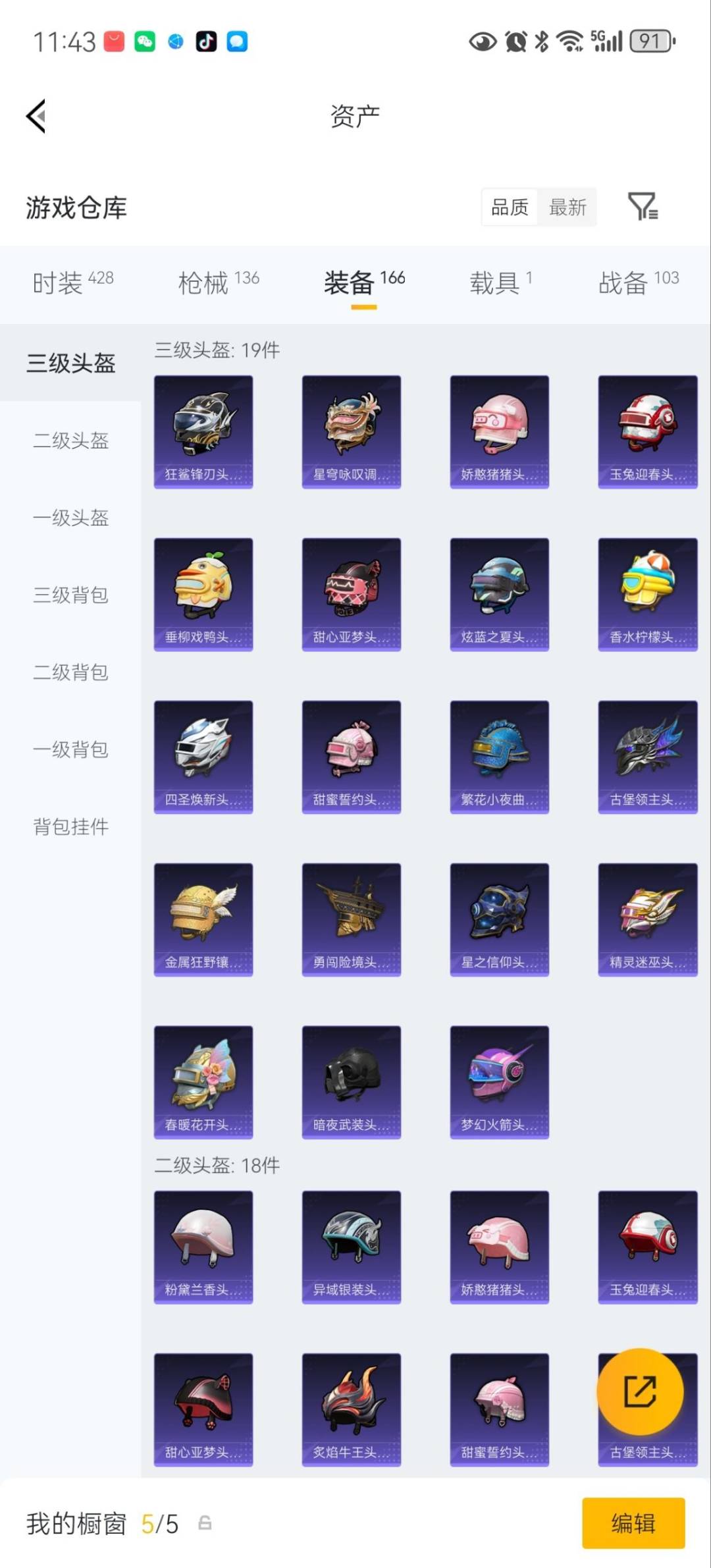711x1568 pixels.
Task: Tap the eye protection icon in status bar
Action: 483,42
